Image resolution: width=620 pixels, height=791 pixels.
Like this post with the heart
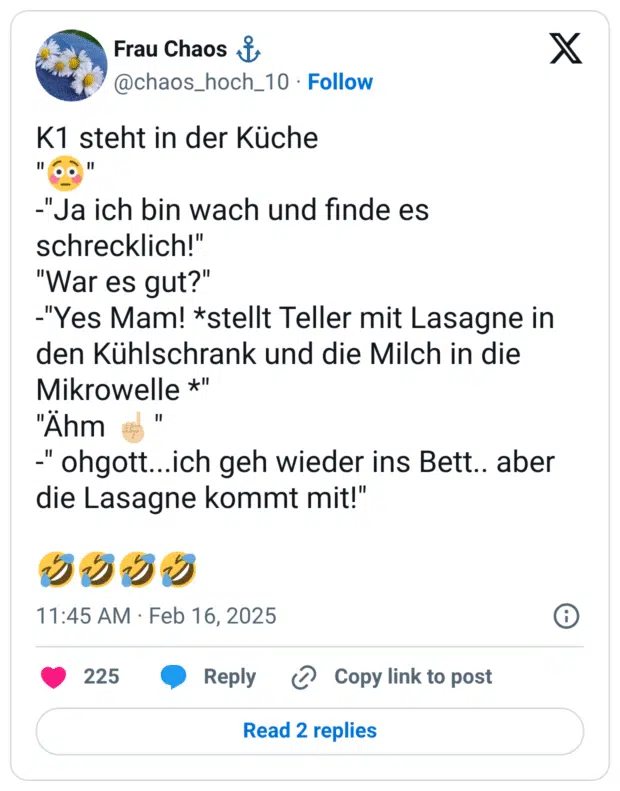point(54,677)
